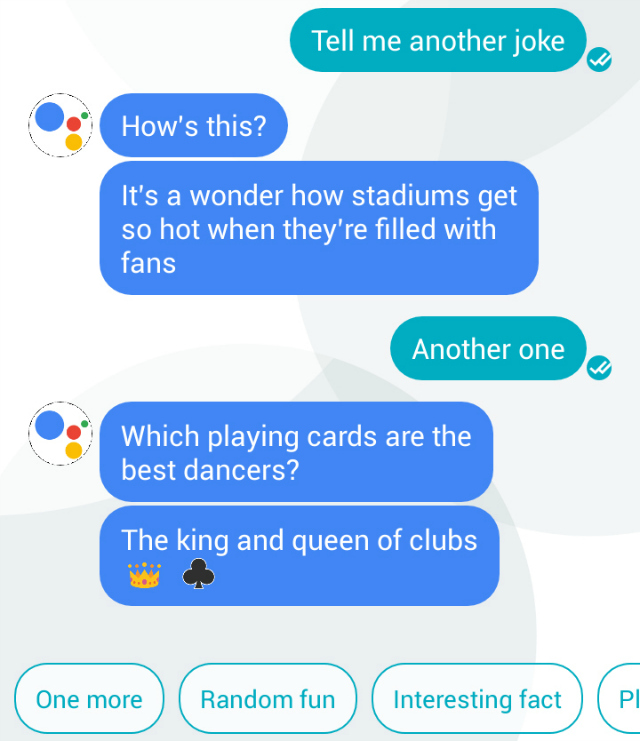This screenshot has width=640, height=741.
Task: Select the Random fun chip
Action: pos(267,699)
